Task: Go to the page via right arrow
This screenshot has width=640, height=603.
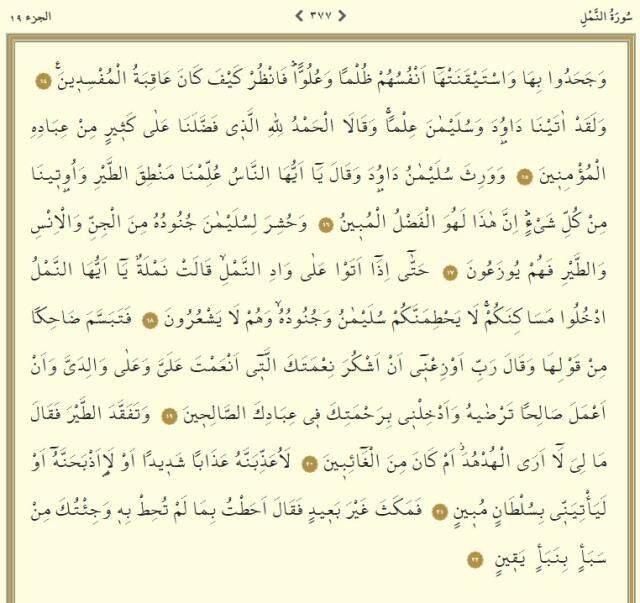Action: click(x=343, y=16)
